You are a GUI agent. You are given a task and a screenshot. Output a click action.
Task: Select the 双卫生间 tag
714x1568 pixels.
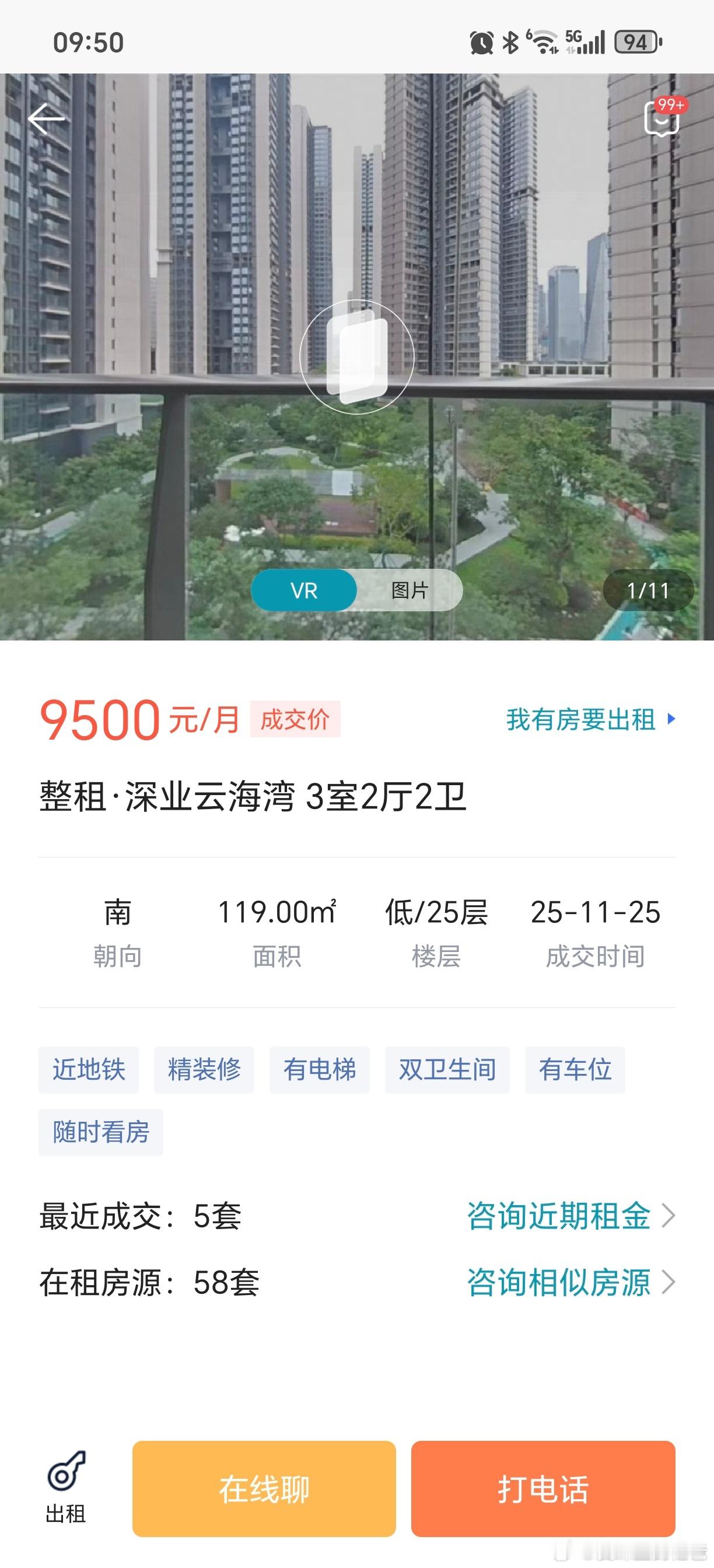coord(447,1069)
